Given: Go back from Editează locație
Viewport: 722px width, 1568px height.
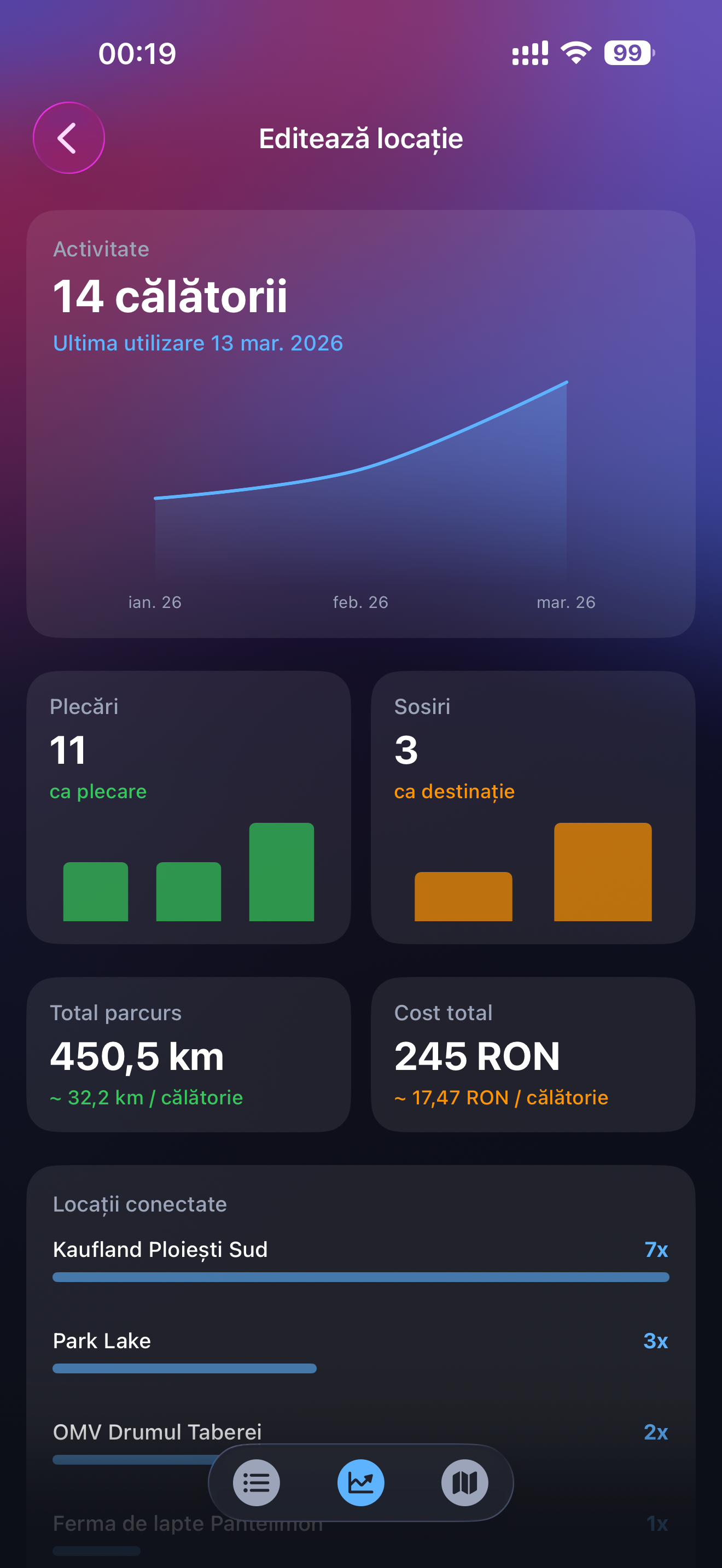Looking at the screenshot, I should coord(68,138).
